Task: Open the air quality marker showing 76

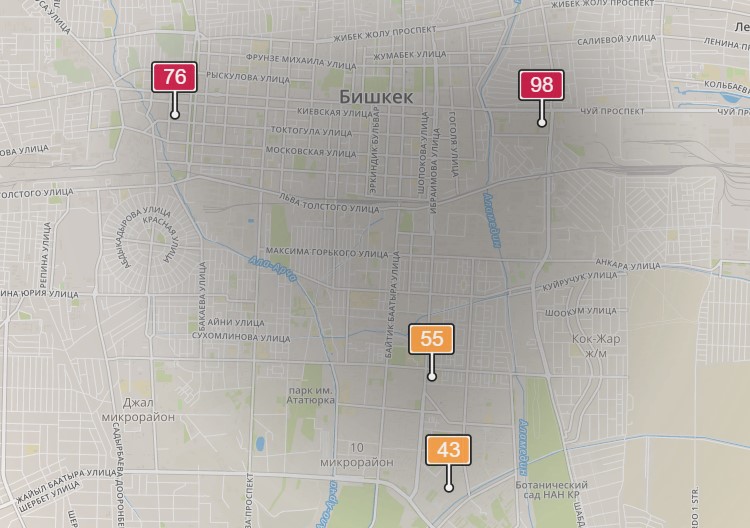Action: [x=174, y=77]
